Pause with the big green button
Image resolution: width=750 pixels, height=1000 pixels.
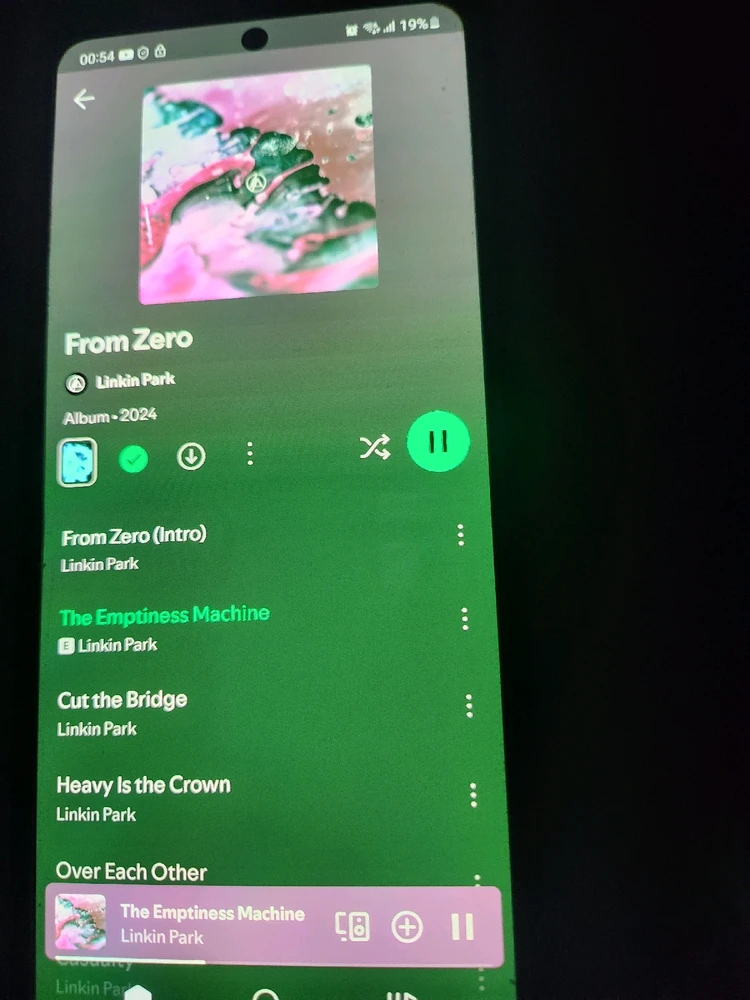pos(438,442)
